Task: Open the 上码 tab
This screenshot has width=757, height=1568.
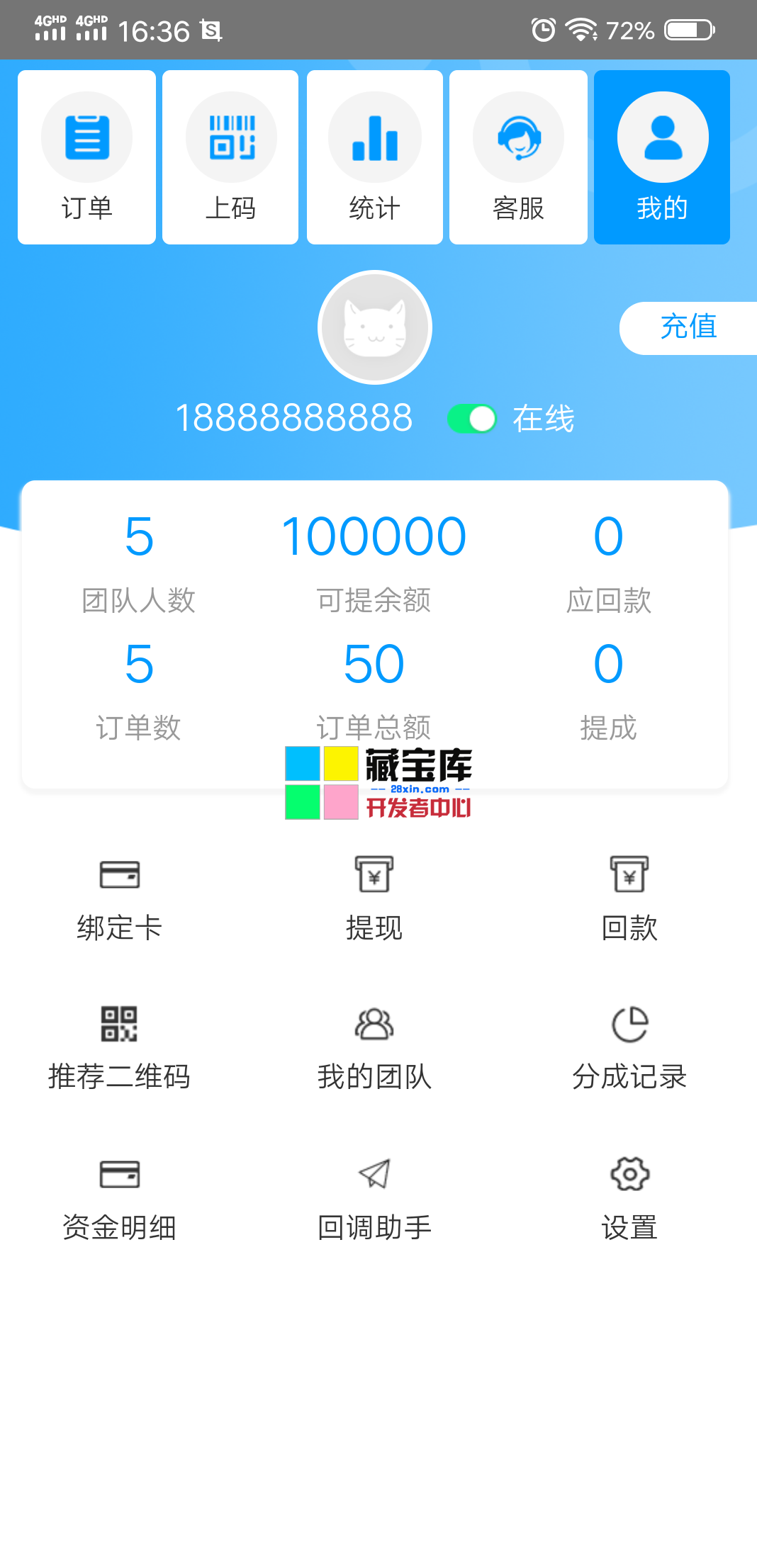Action: pos(230,157)
